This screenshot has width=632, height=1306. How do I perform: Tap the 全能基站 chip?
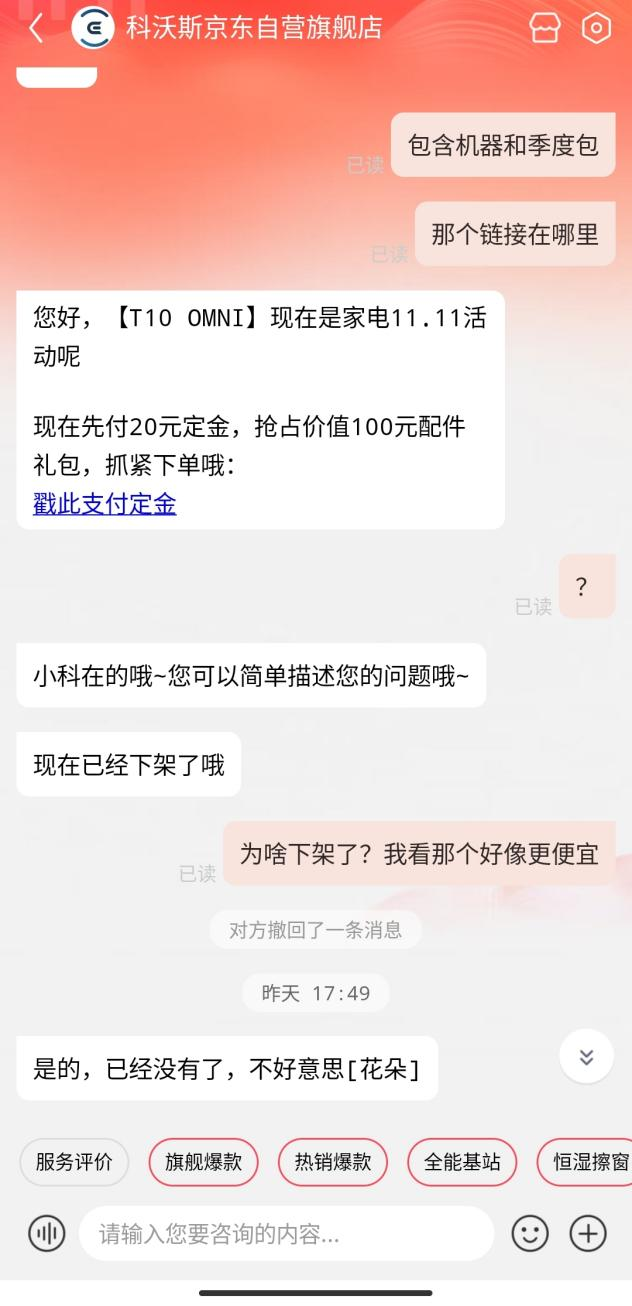pos(461,1162)
